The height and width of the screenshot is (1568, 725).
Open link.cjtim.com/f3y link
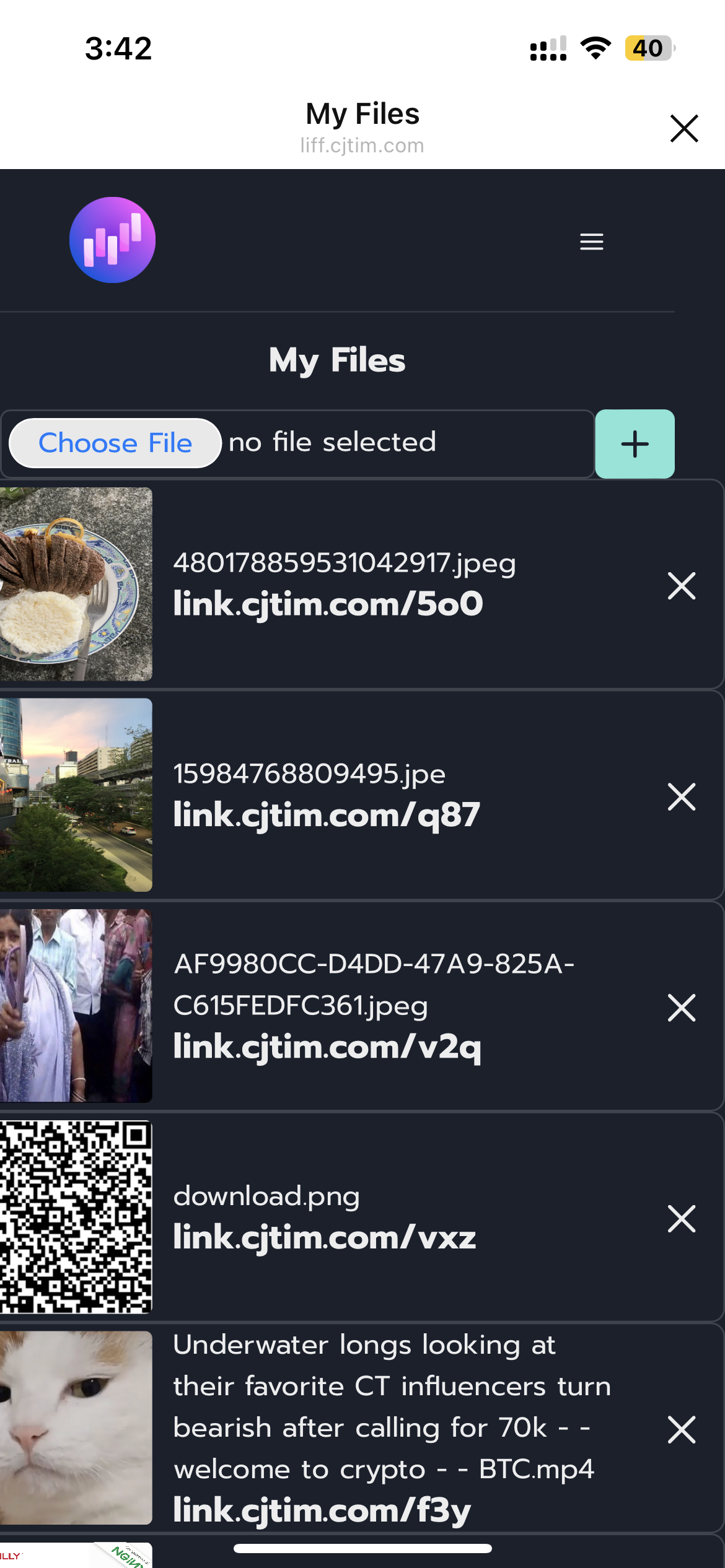pos(322,1510)
